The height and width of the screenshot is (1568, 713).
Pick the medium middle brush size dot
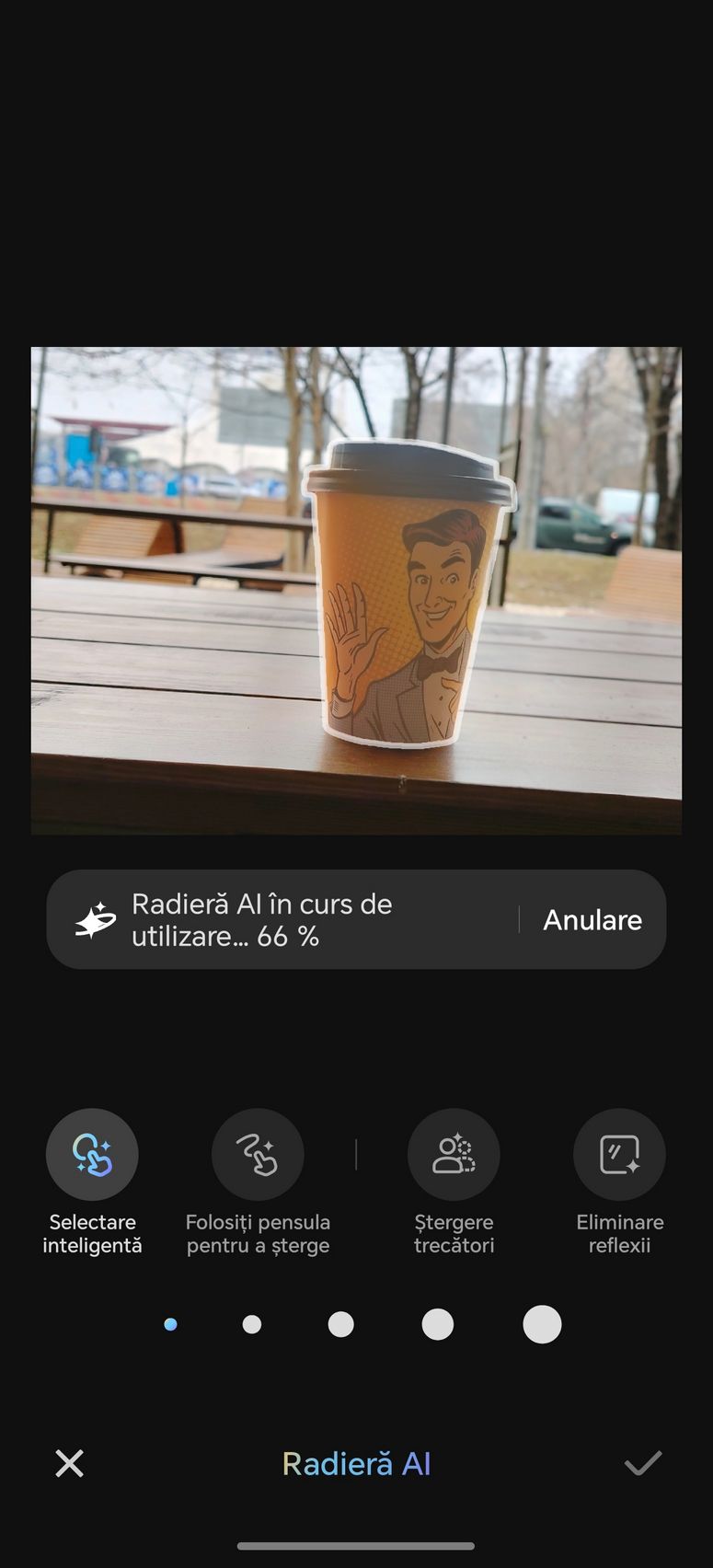pyautogui.click(x=341, y=1324)
